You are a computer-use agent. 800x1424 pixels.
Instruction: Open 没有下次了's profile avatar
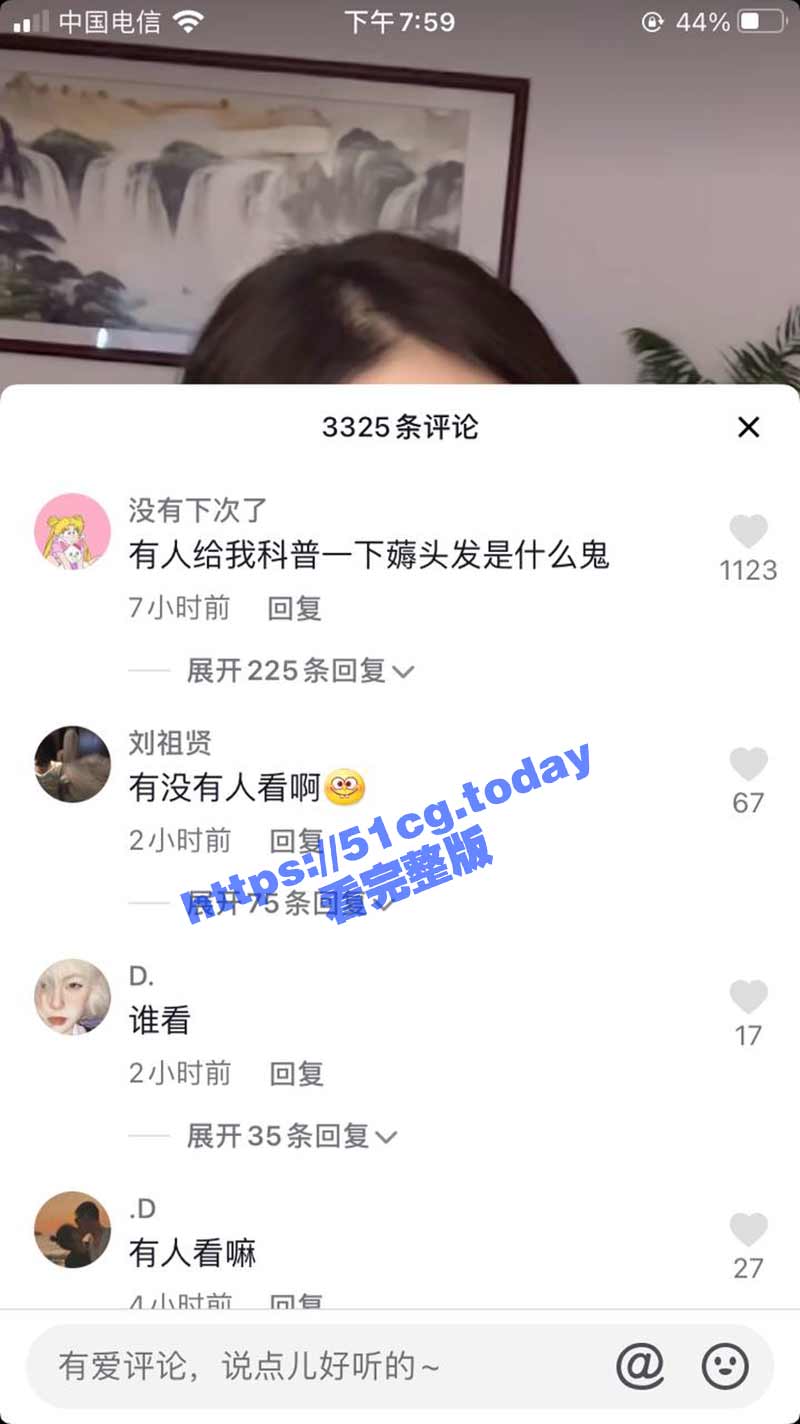[73, 531]
